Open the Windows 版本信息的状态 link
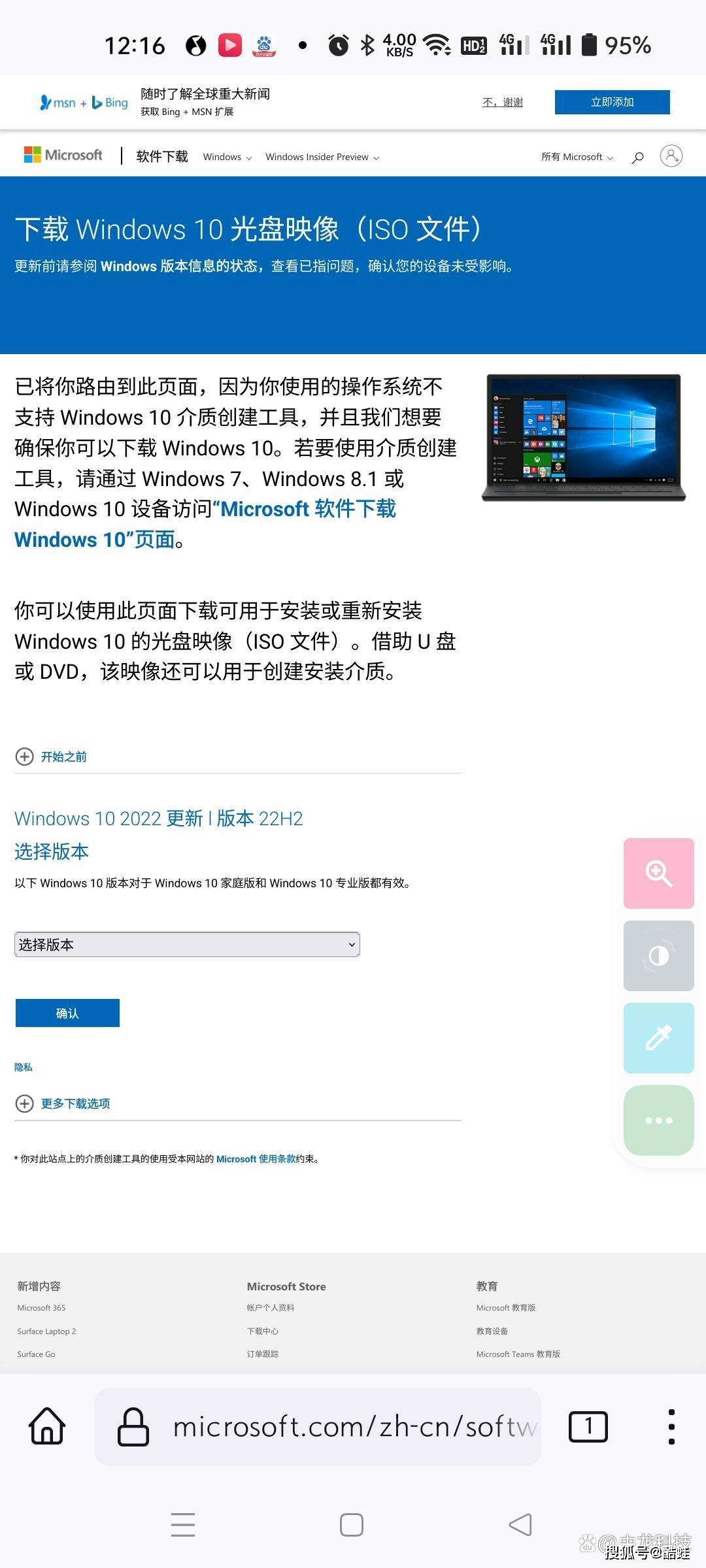Image resolution: width=706 pixels, height=1568 pixels. point(178,266)
